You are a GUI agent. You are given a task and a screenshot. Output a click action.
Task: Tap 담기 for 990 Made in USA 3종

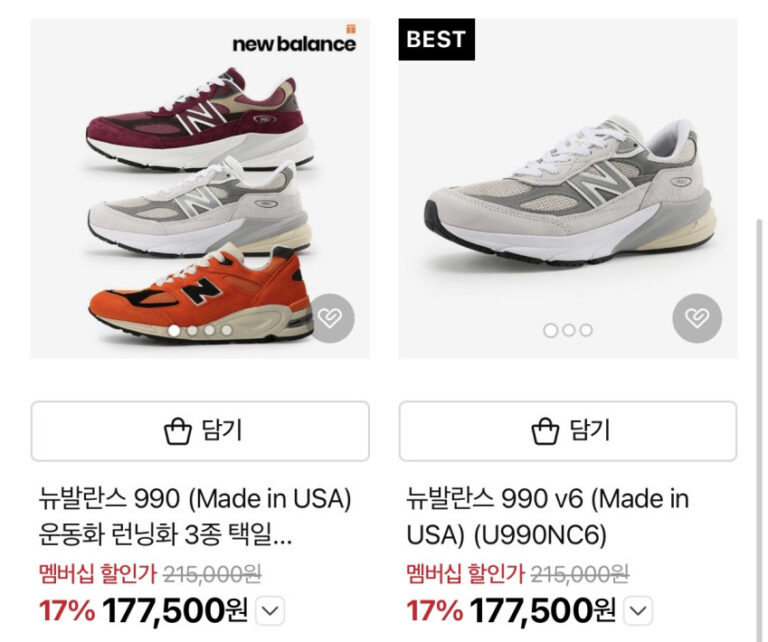click(x=200, y=431)
